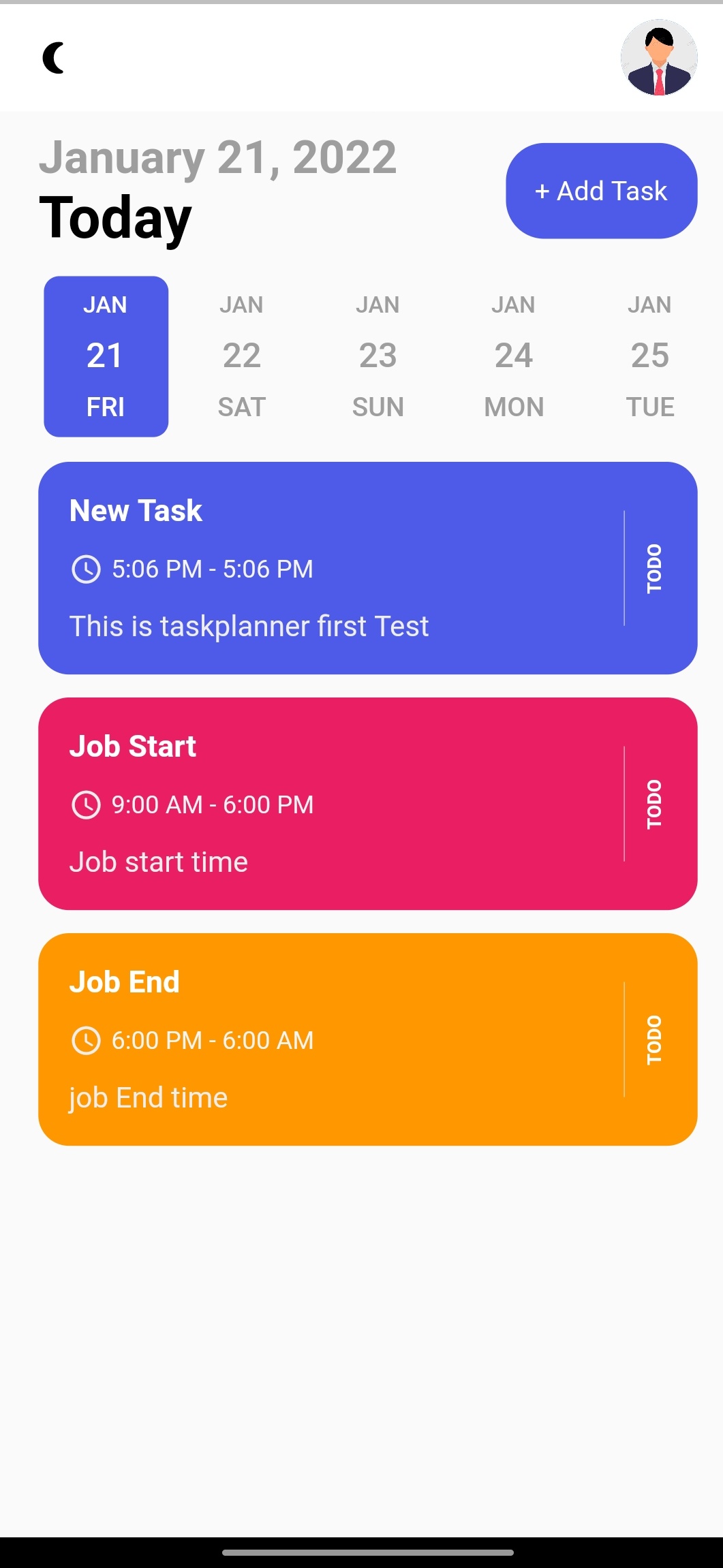Open the profile avatar
723x1568 pixels.
click(x=658, y=58)
